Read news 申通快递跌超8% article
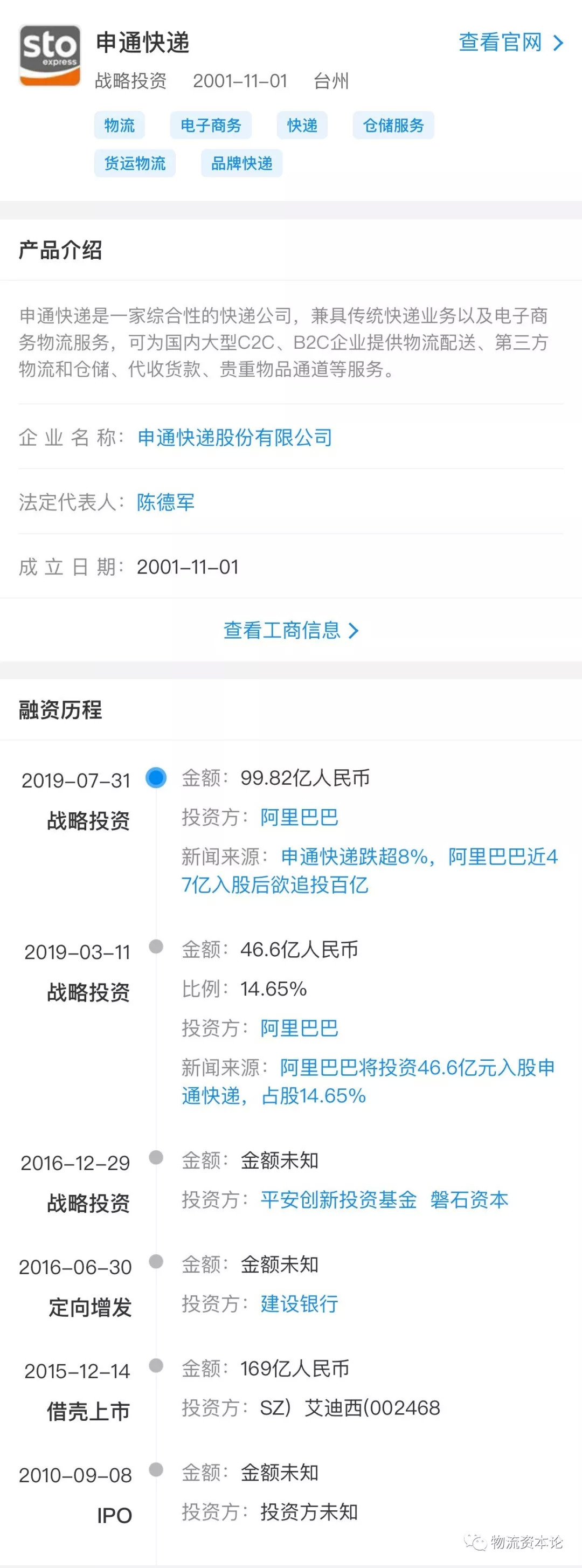Image resolution: width=582 pixels, height=1568 pixels. (369, 871)
